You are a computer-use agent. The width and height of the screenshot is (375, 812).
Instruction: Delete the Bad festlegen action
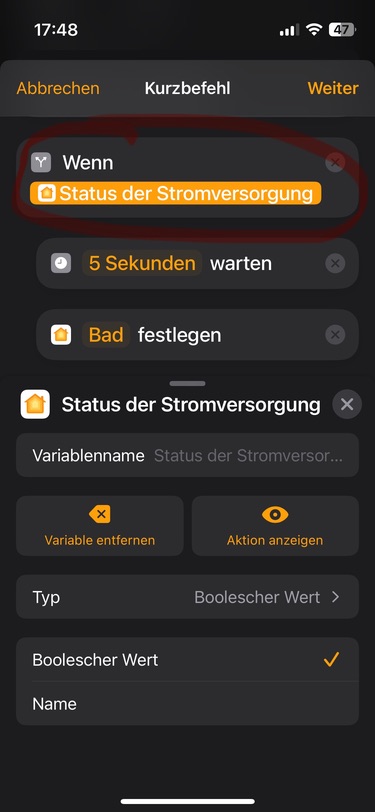click(335, 335)
